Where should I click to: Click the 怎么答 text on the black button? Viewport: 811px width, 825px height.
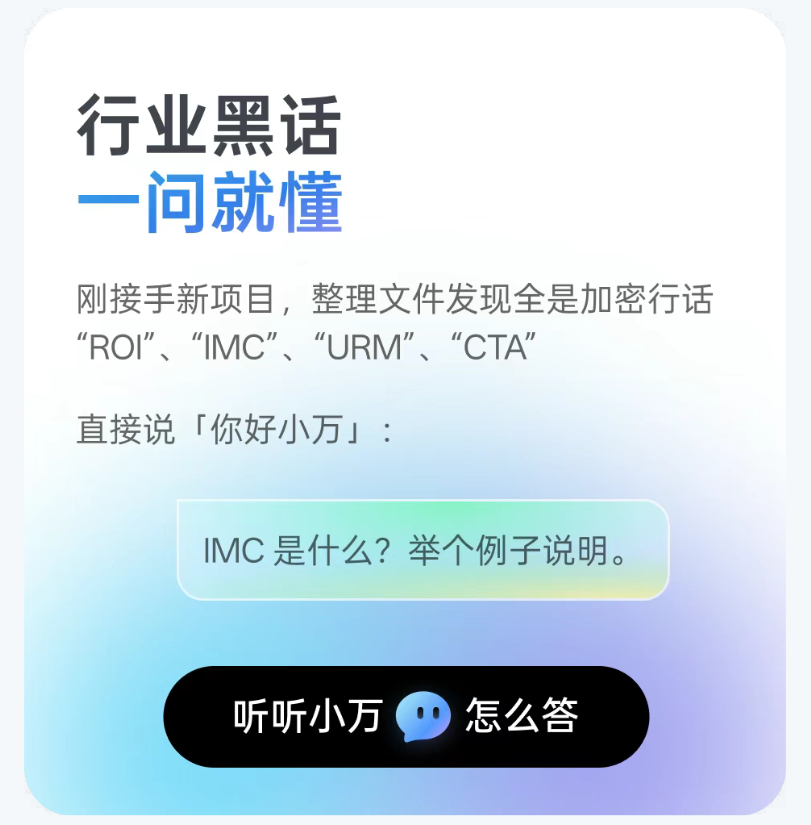(x=520, y=716)
